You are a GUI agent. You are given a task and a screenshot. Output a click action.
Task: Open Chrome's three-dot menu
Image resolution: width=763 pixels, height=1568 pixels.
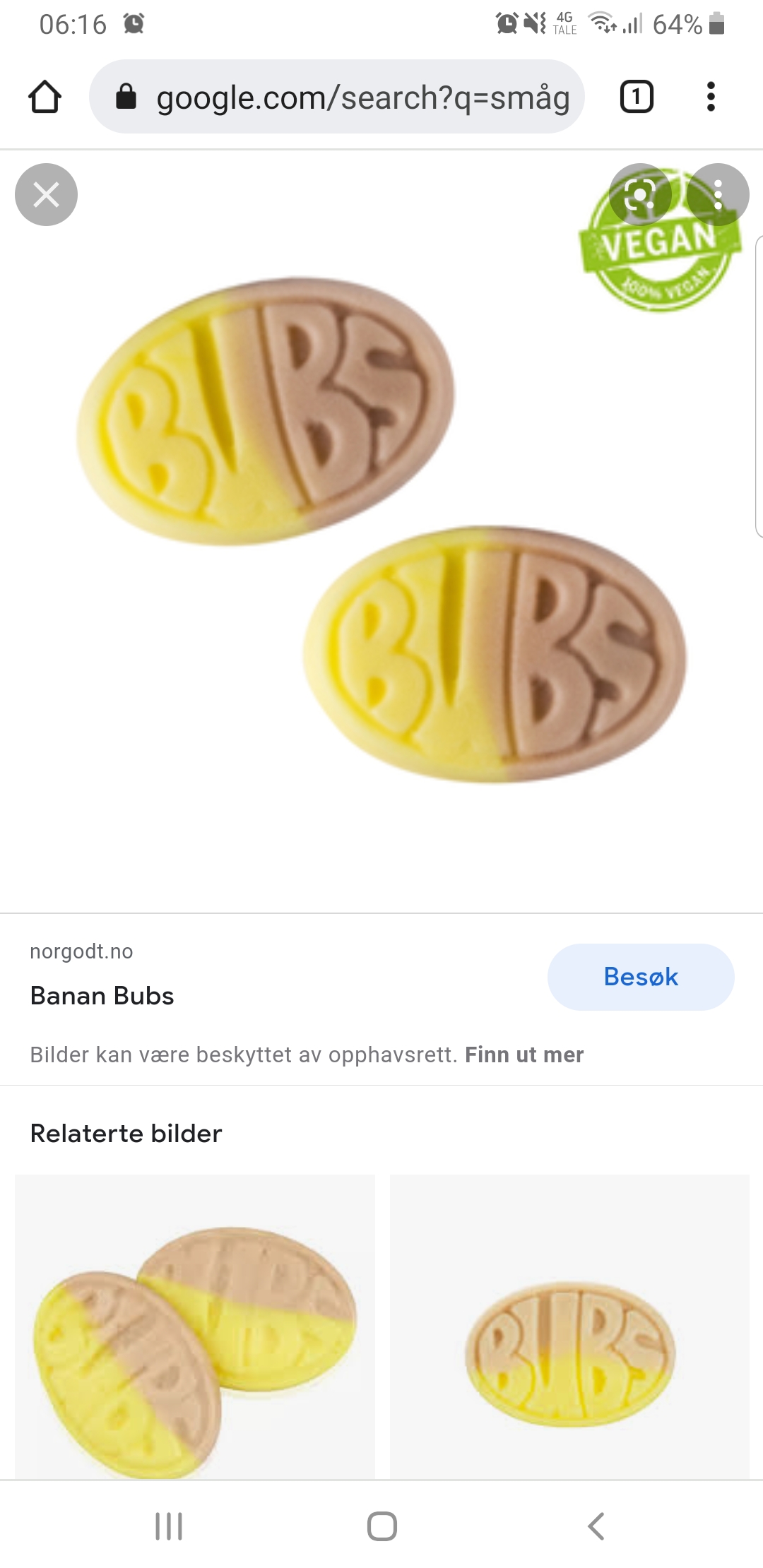pos(711,97)
